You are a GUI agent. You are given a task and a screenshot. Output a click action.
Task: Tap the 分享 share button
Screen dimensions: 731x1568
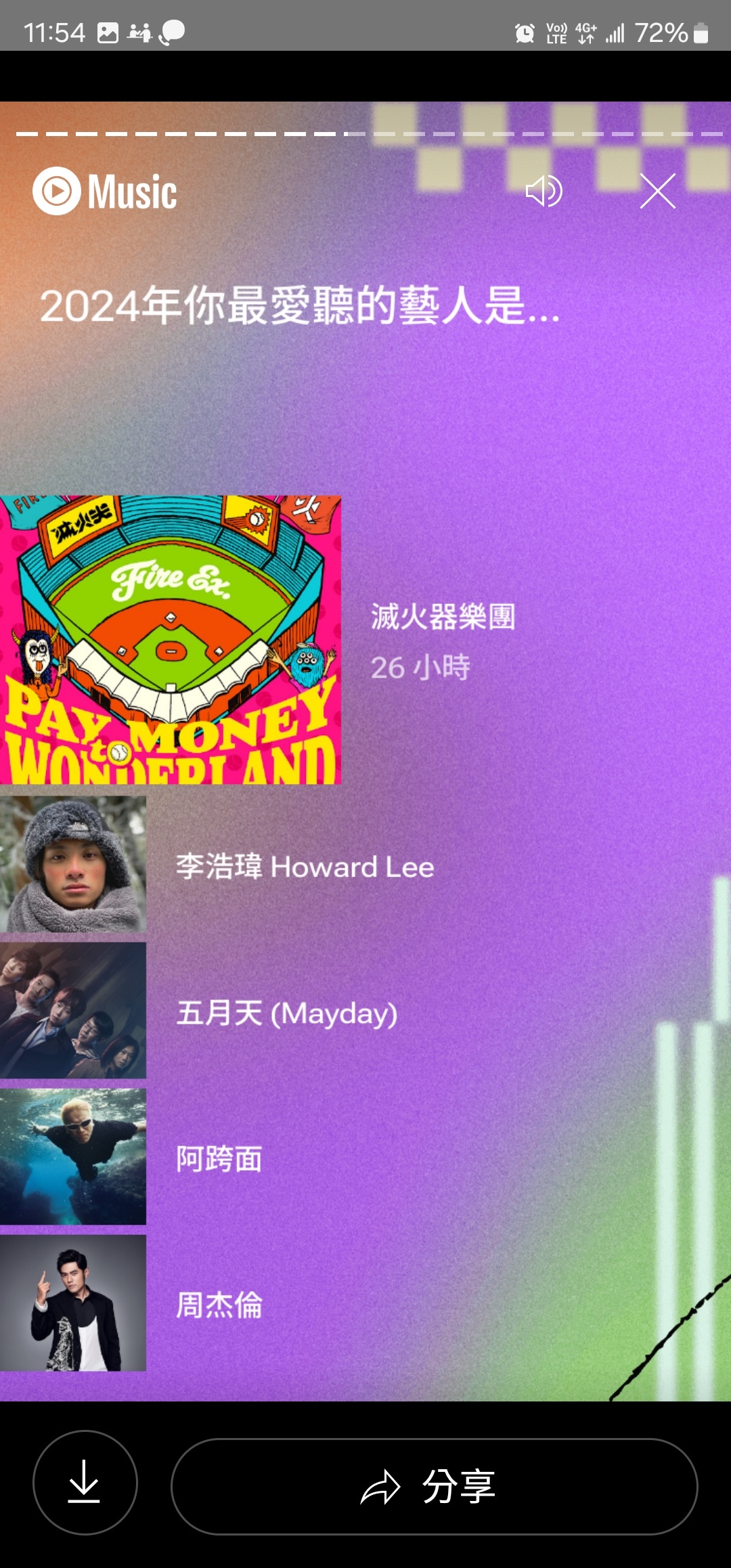(x=434, y=1487)
